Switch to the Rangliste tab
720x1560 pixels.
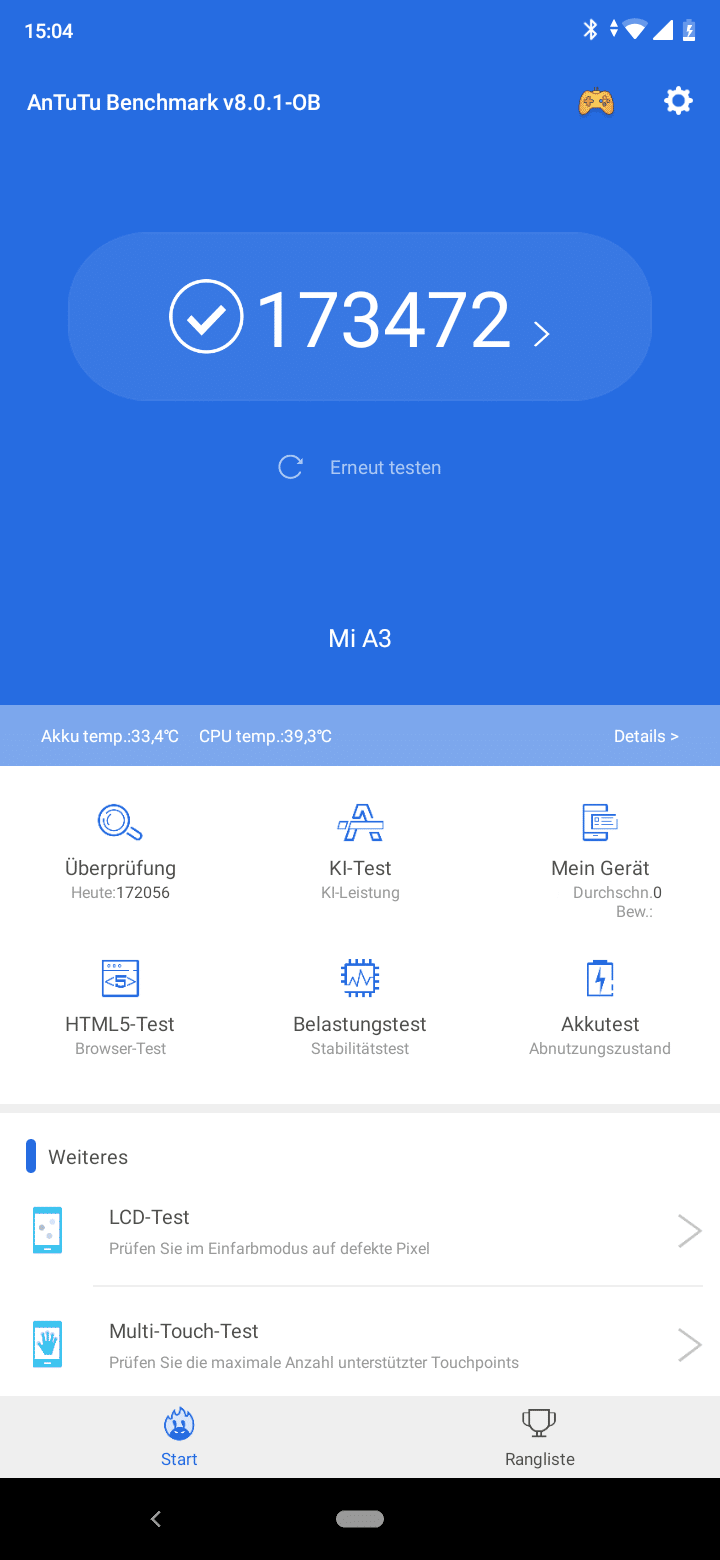(x=540, y=1437)
